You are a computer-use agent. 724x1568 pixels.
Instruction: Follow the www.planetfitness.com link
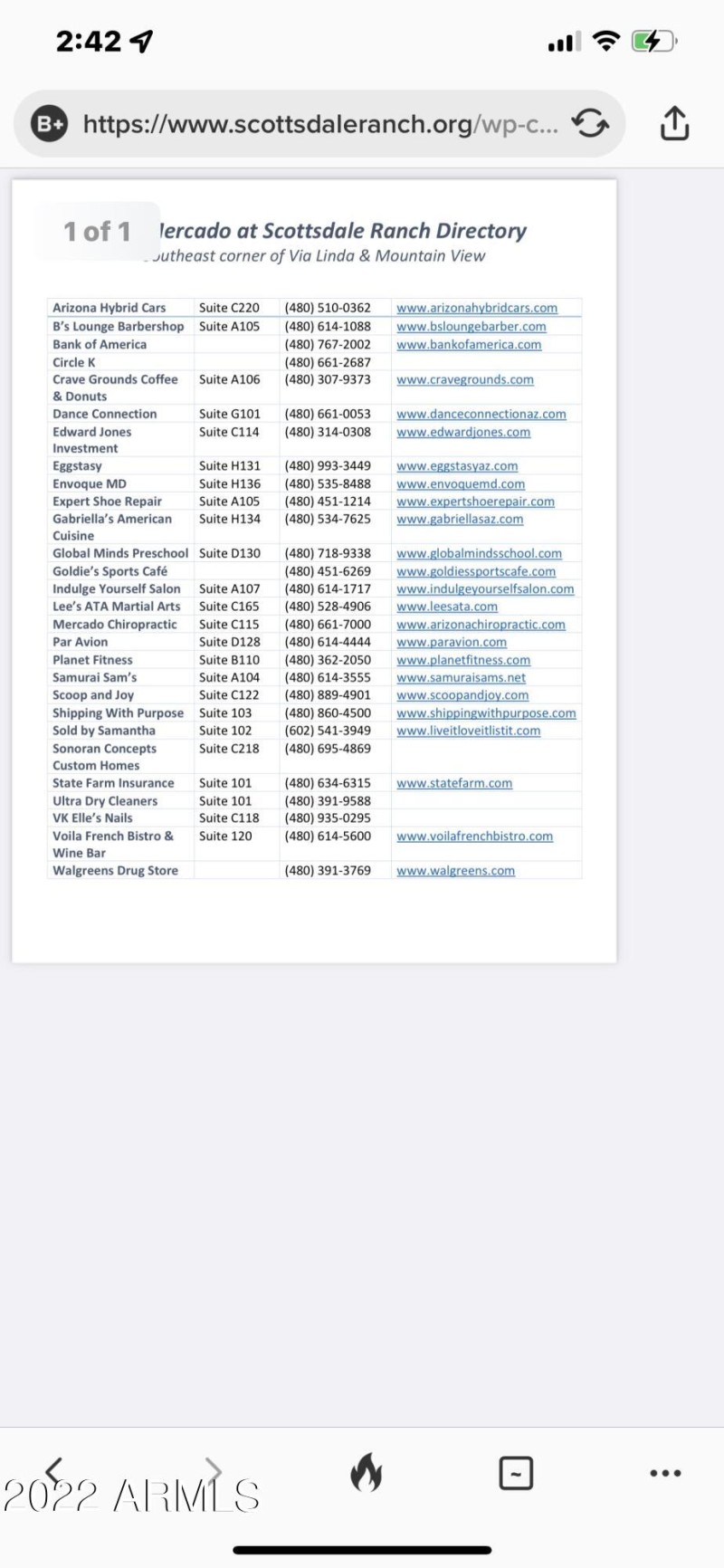point(463,661)
